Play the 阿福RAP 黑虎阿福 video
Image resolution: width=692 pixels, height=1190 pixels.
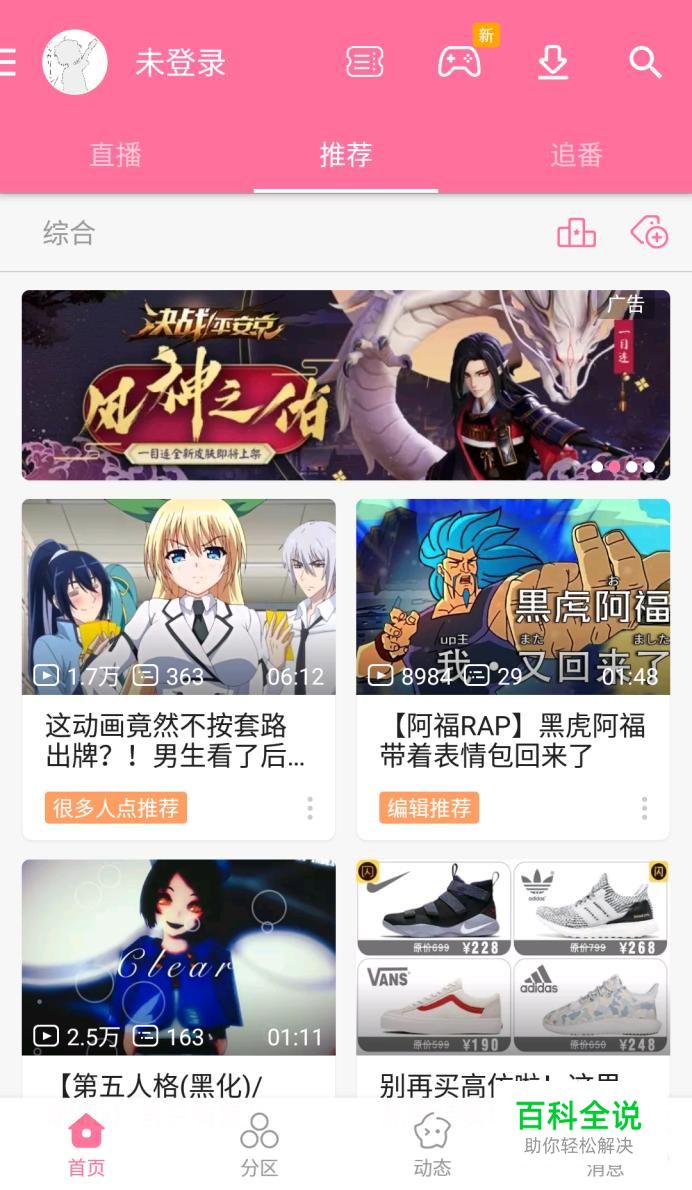tap(513, 597)
